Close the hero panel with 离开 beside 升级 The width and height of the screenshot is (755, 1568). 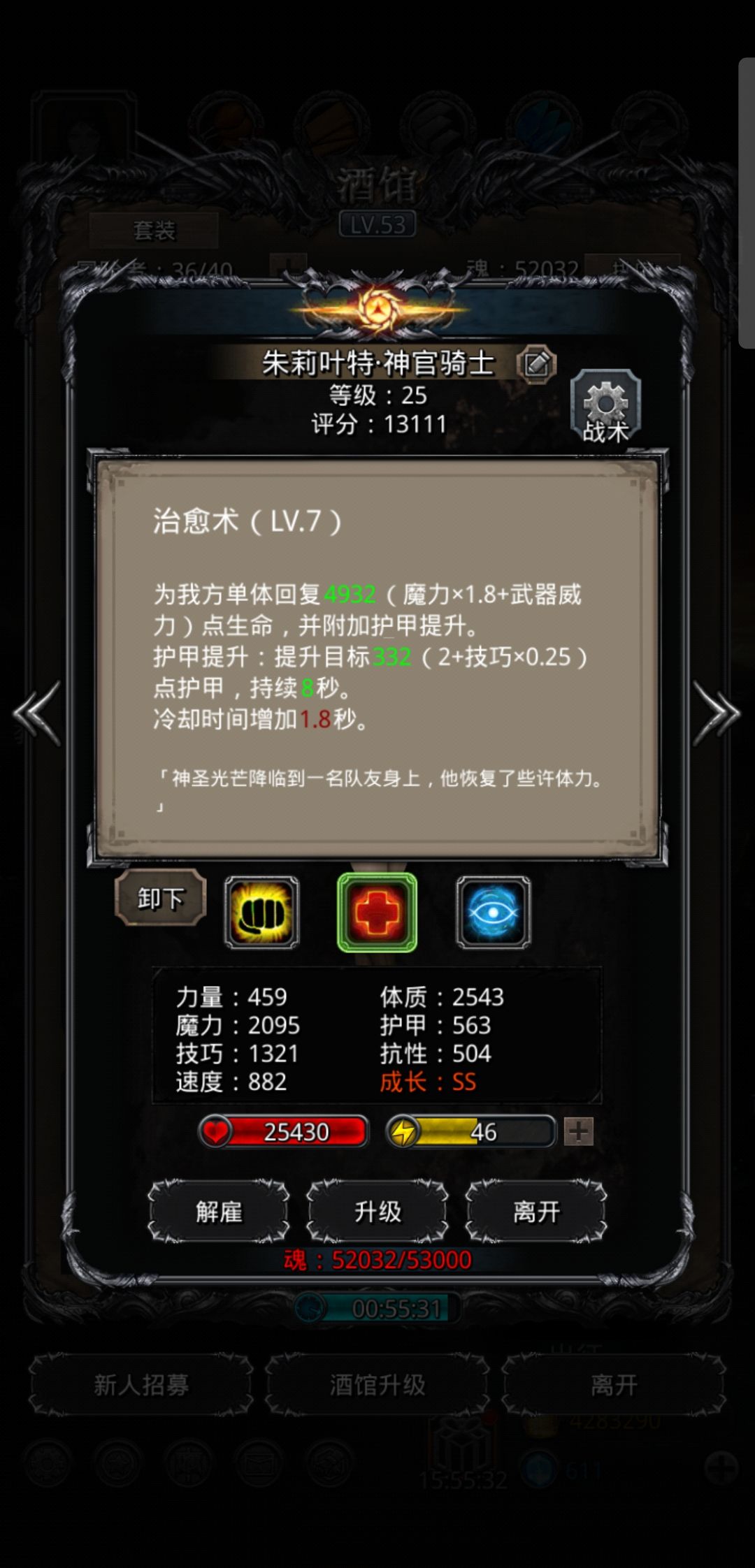pyautogui.click(x=536, y=1212)
